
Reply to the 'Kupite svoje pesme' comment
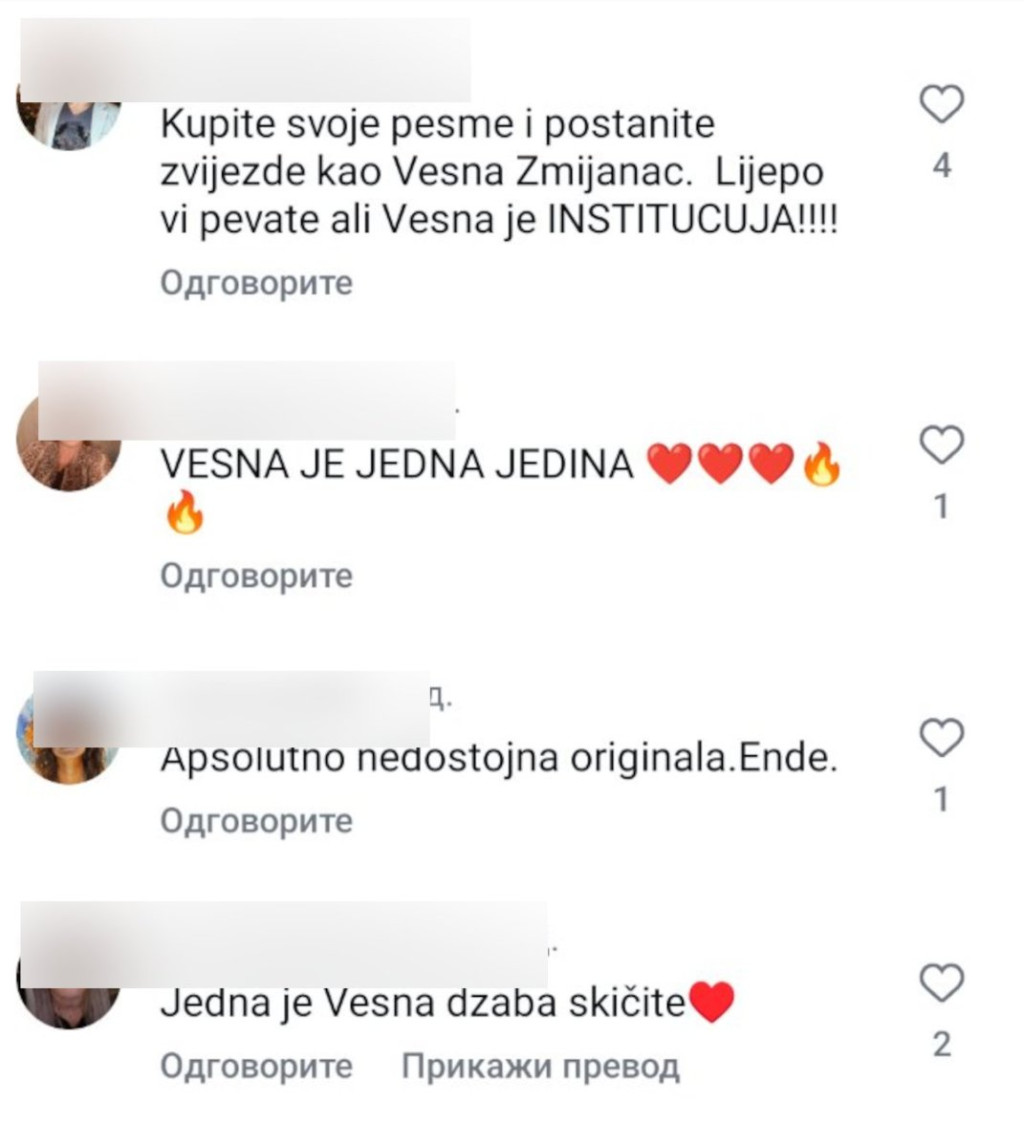coord(257,284)
